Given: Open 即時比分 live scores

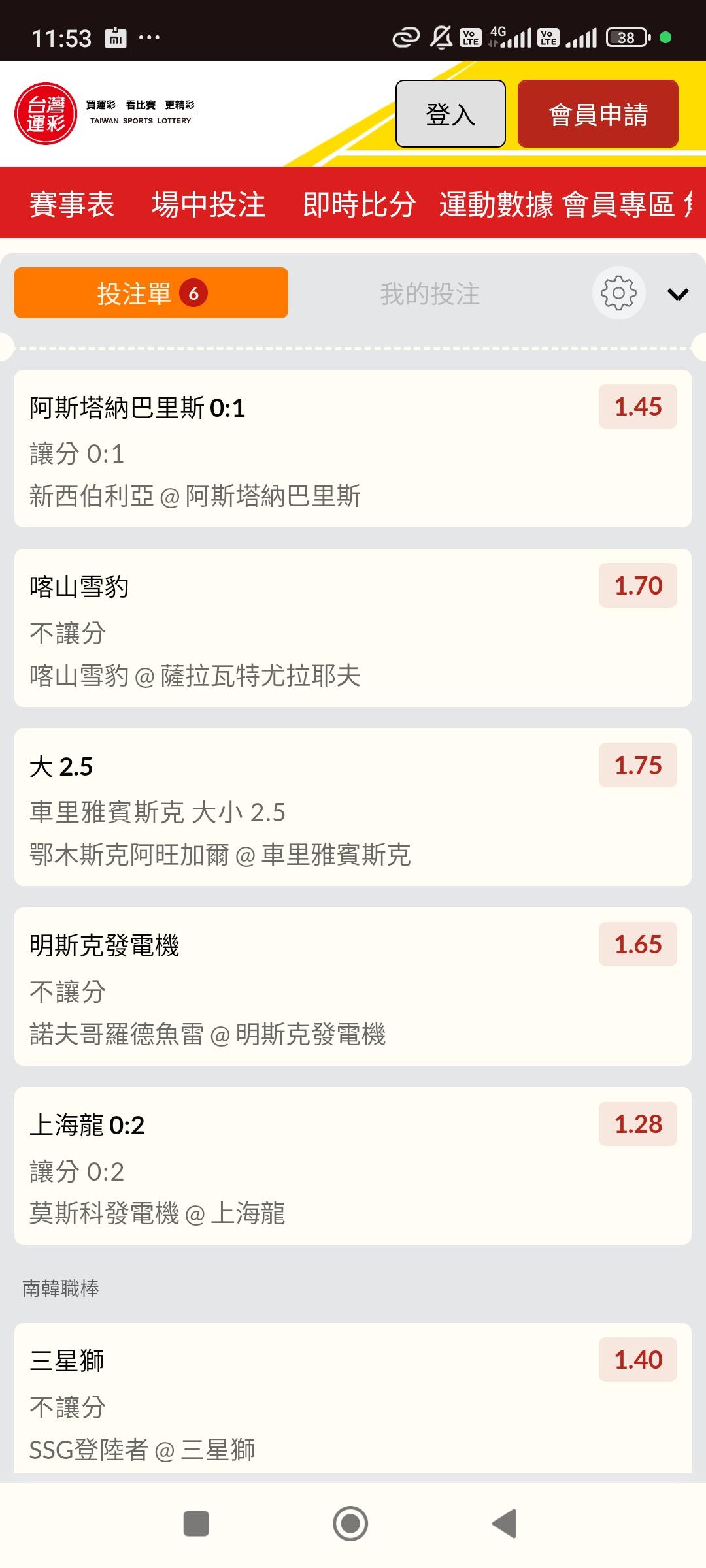Looking at the screenshot, I should (359, 204).
